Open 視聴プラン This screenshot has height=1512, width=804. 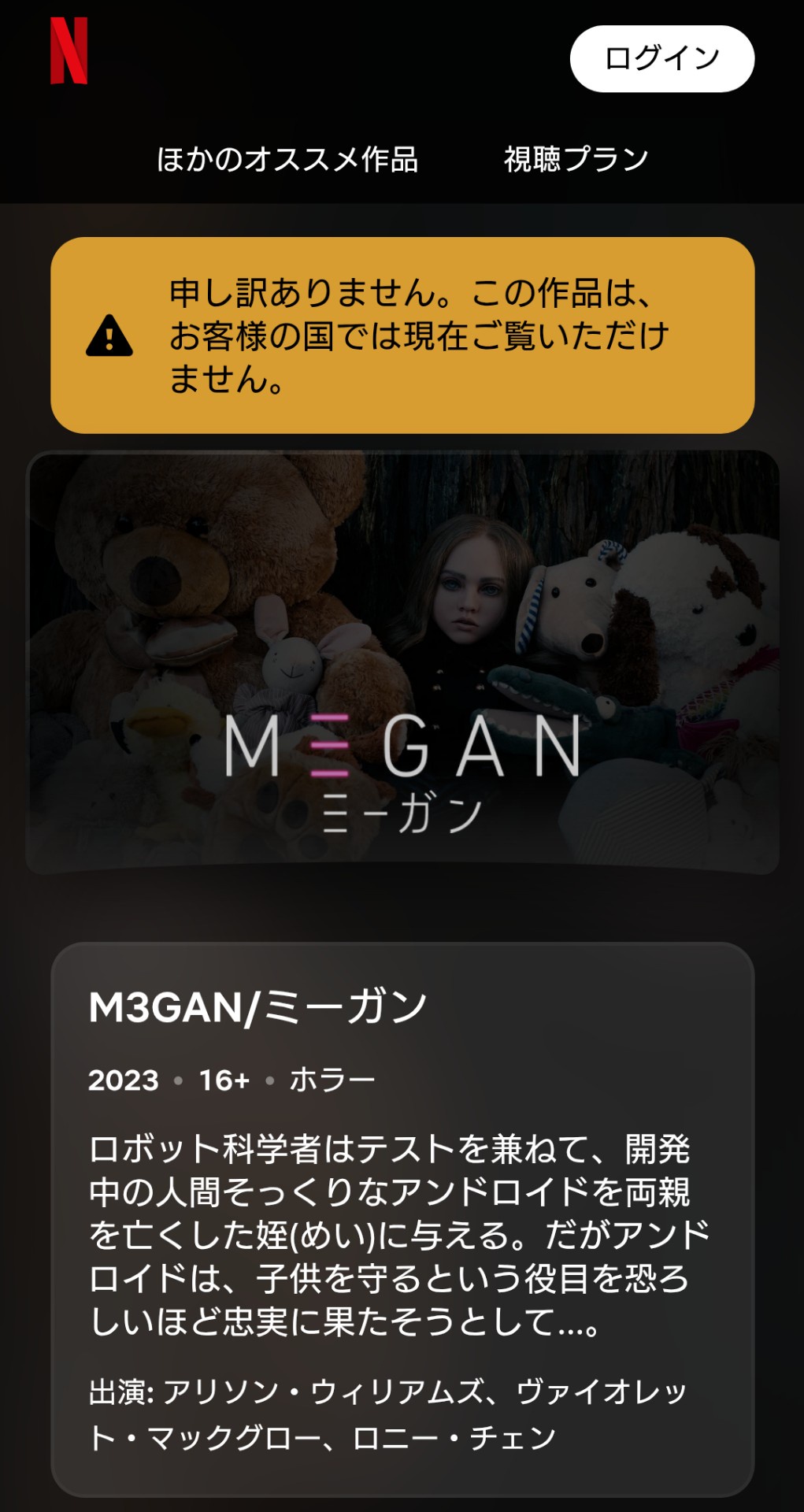click(576, 159)
